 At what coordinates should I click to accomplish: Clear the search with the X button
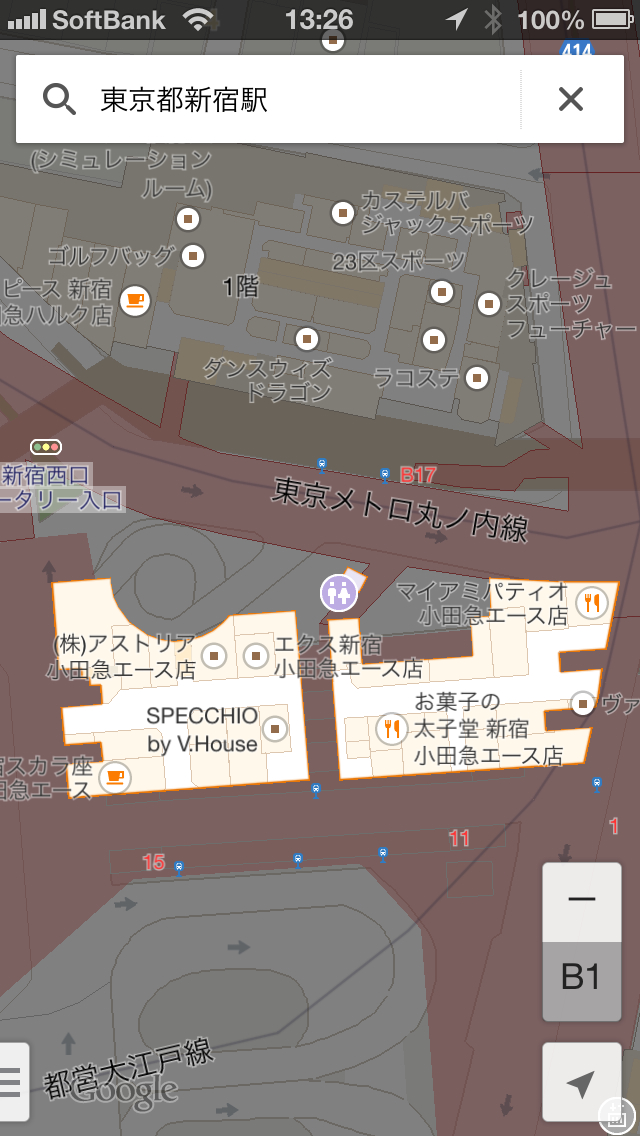[570, 99]
